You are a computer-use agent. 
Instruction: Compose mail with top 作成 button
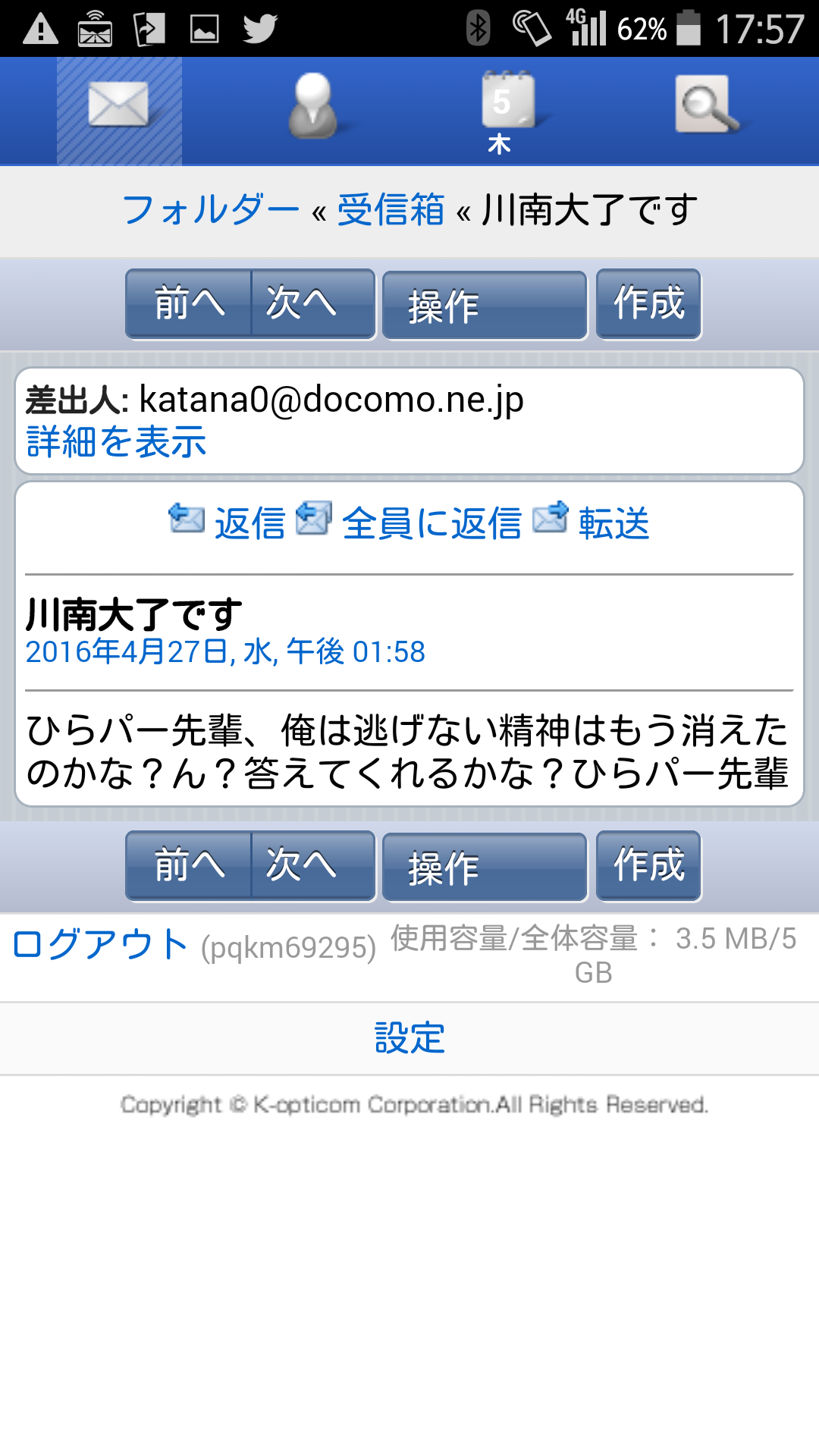[648, 304]
